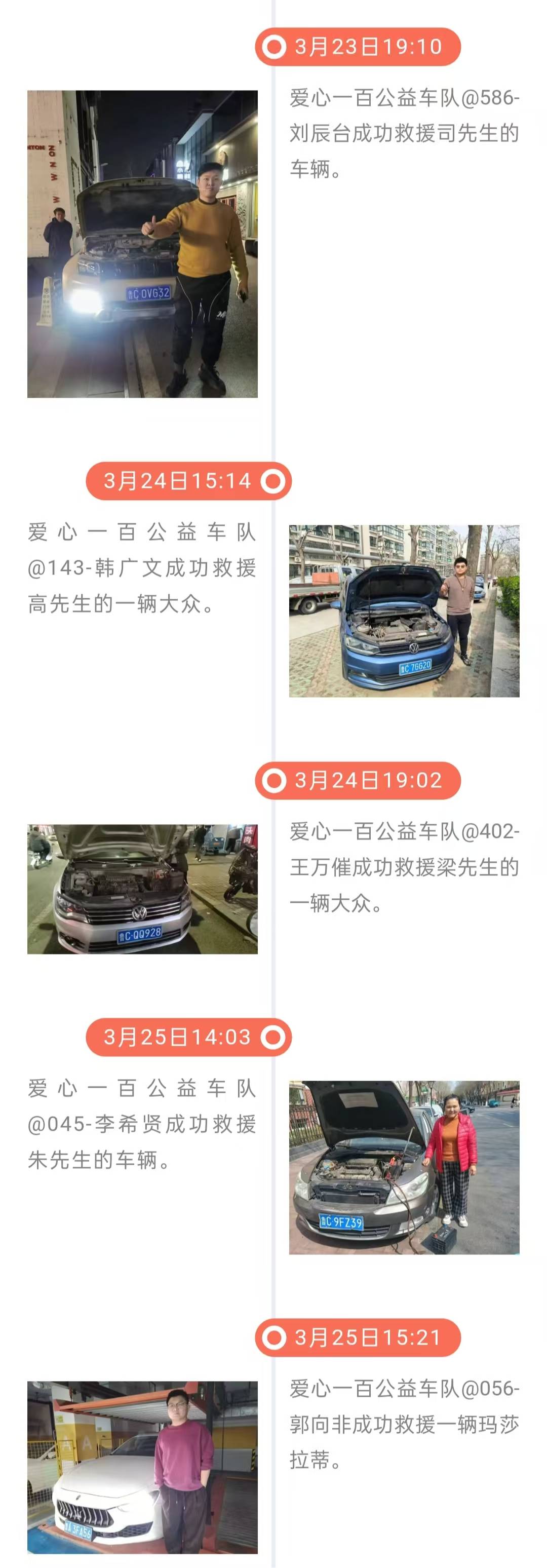Image resolution: width=547 pixels, height=1568 pixels.
Task: Enlarge the photo of Mr. Zhu's rescued car
Action: coord(404,1167)
